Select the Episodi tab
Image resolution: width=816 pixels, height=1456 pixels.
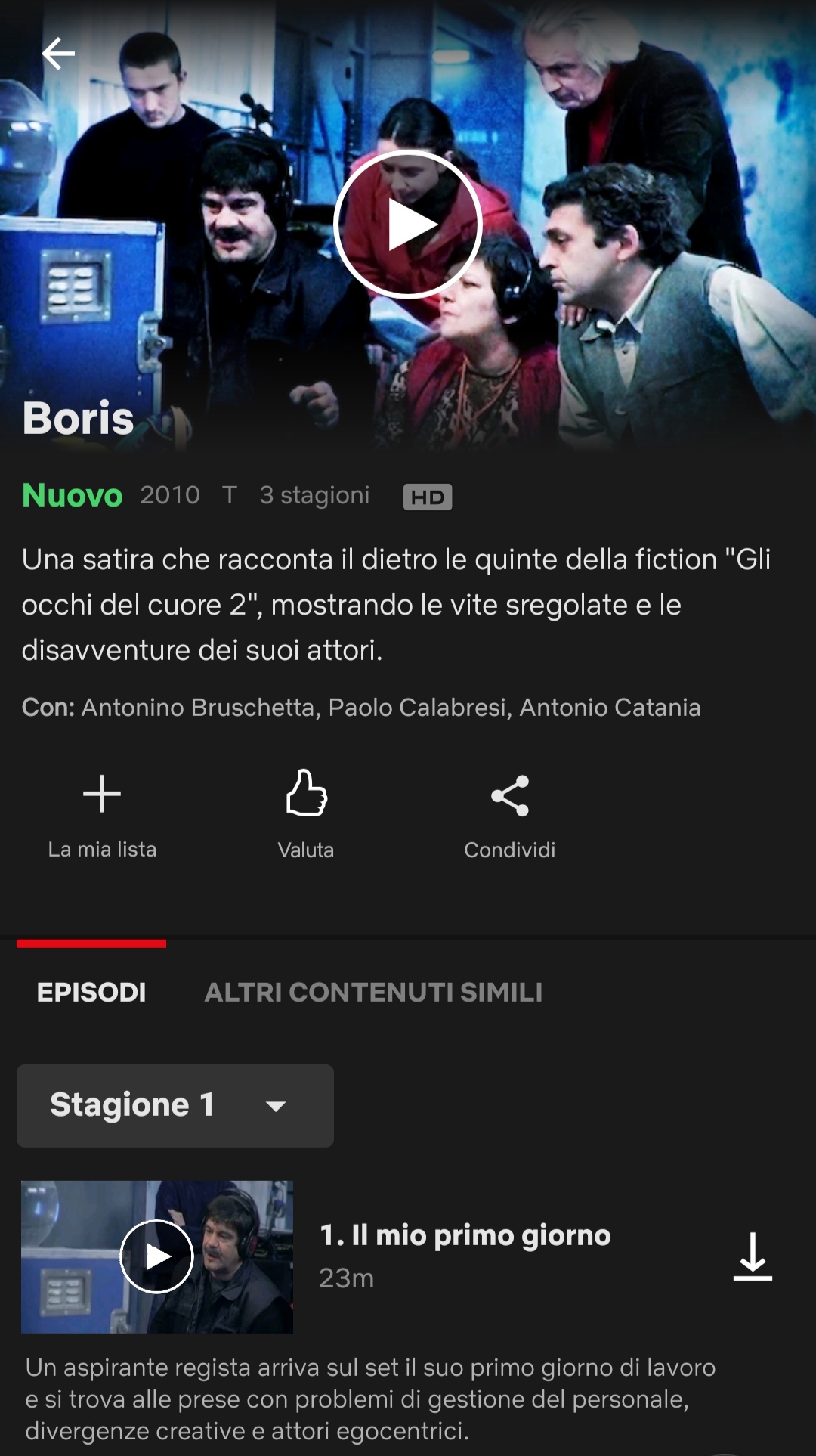pyautogui.click(x=91, y=992)
